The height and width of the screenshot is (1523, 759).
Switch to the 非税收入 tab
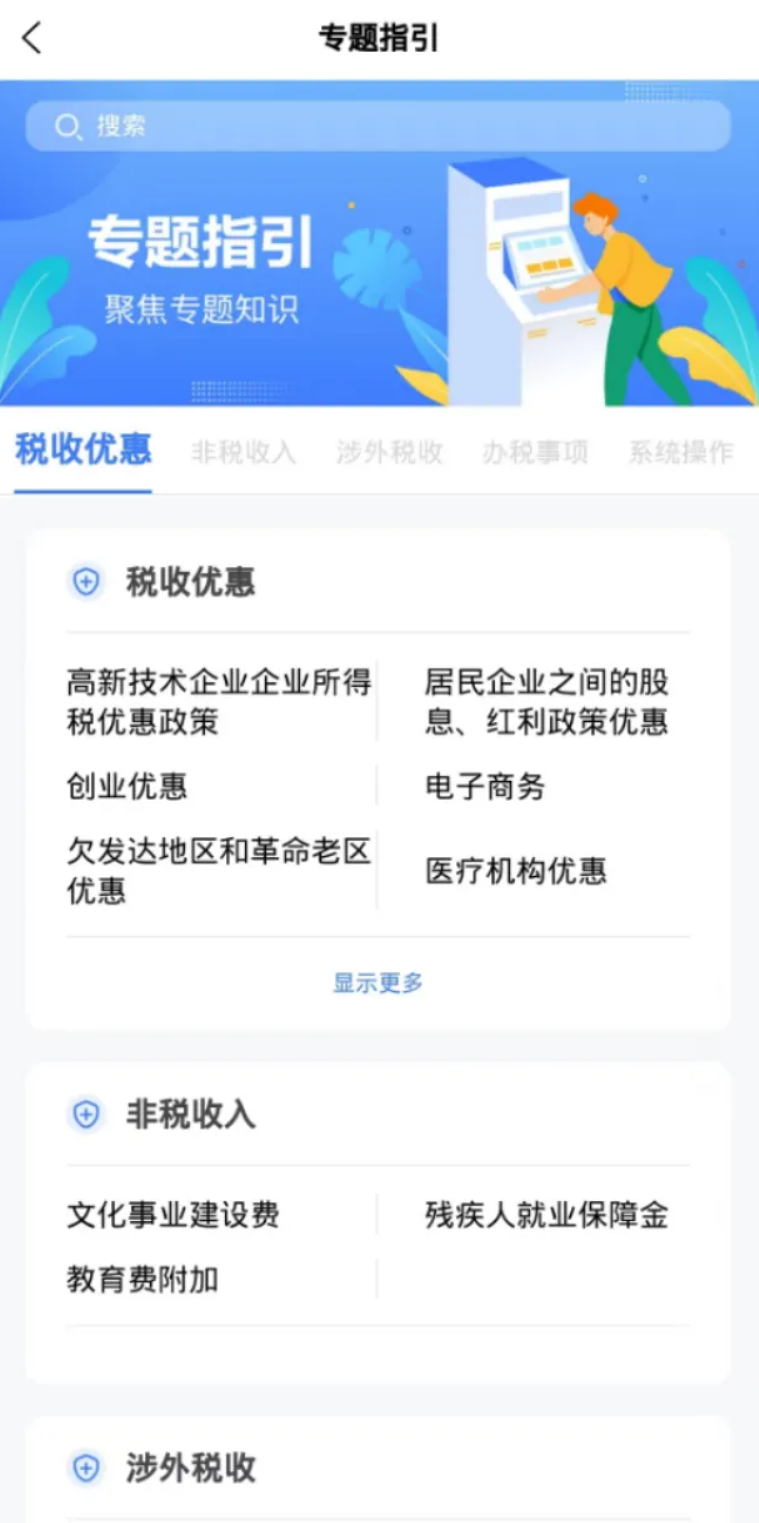[243, 452]
